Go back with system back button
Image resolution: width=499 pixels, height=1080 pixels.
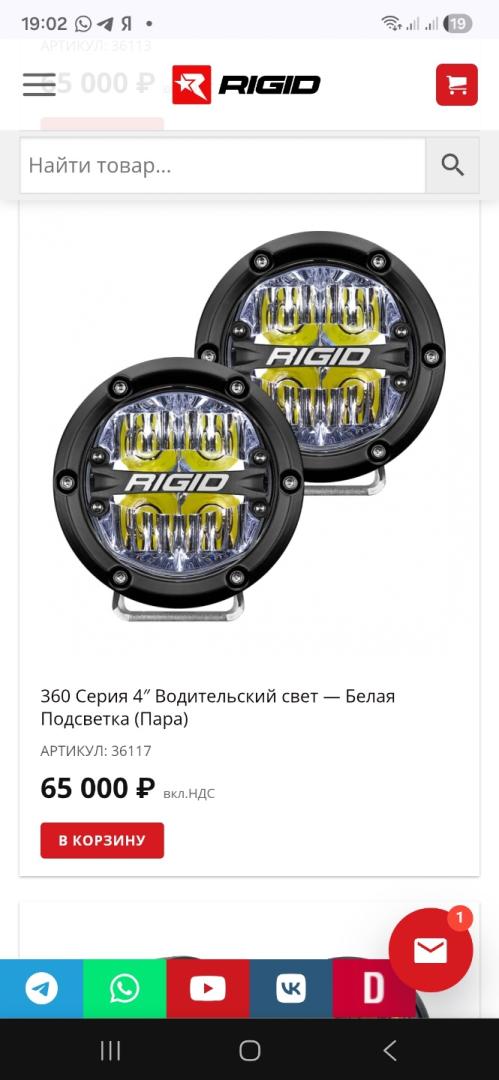389,1050
